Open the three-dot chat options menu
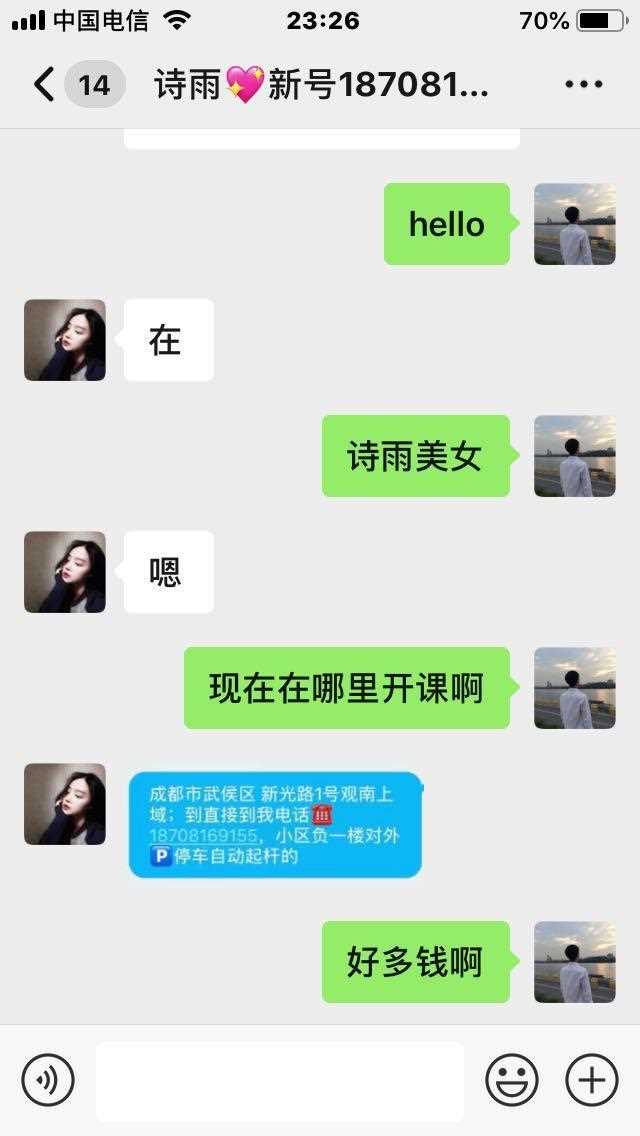The width and height of the screenshot is (640, 1136). tap(584, 85)
